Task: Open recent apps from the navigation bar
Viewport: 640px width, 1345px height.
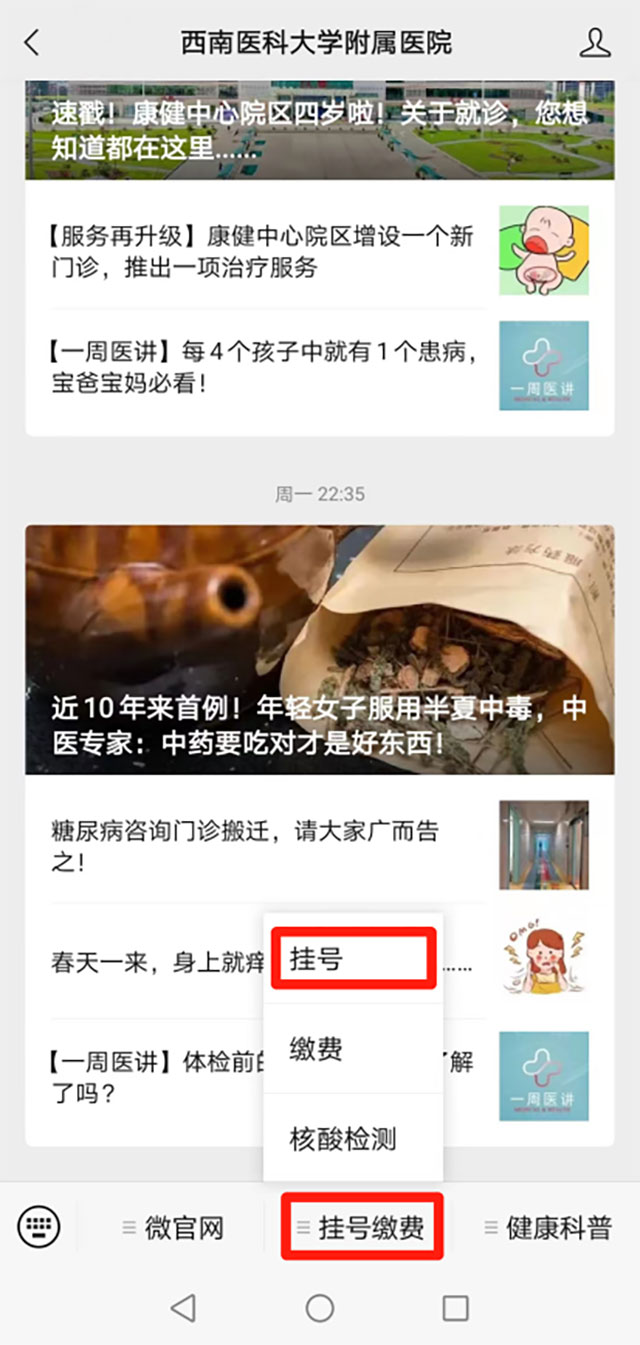Action: point(455,1306)
